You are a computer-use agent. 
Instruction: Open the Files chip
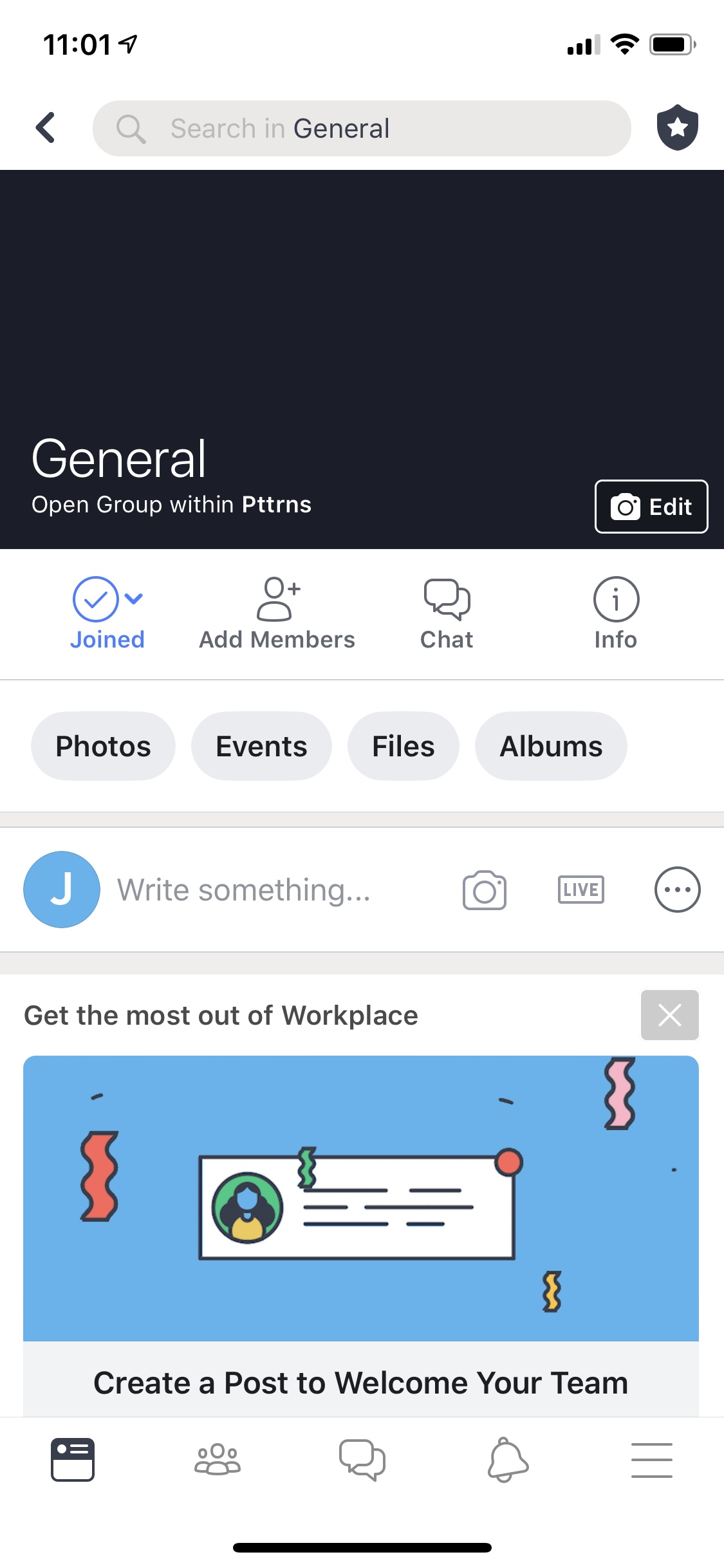coord(403,746)
